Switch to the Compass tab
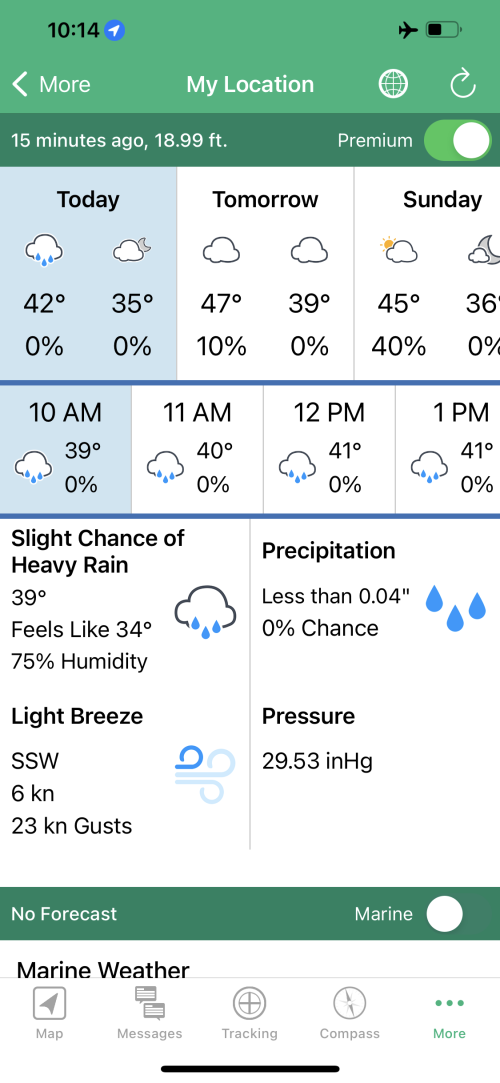500x1083 pixels. (349, 1013)
